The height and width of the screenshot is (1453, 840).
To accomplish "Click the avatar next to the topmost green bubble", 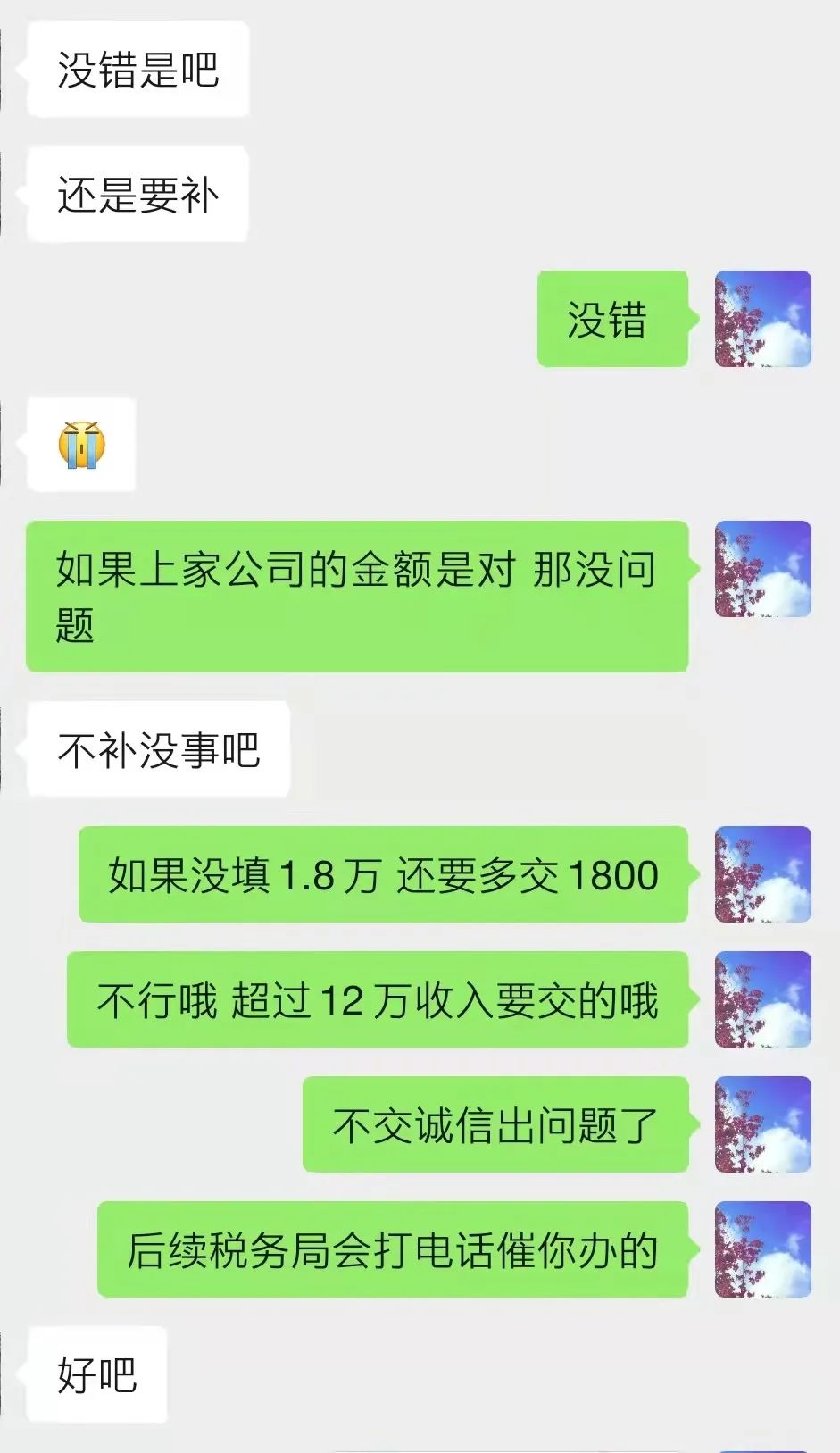I will point(763,320).
